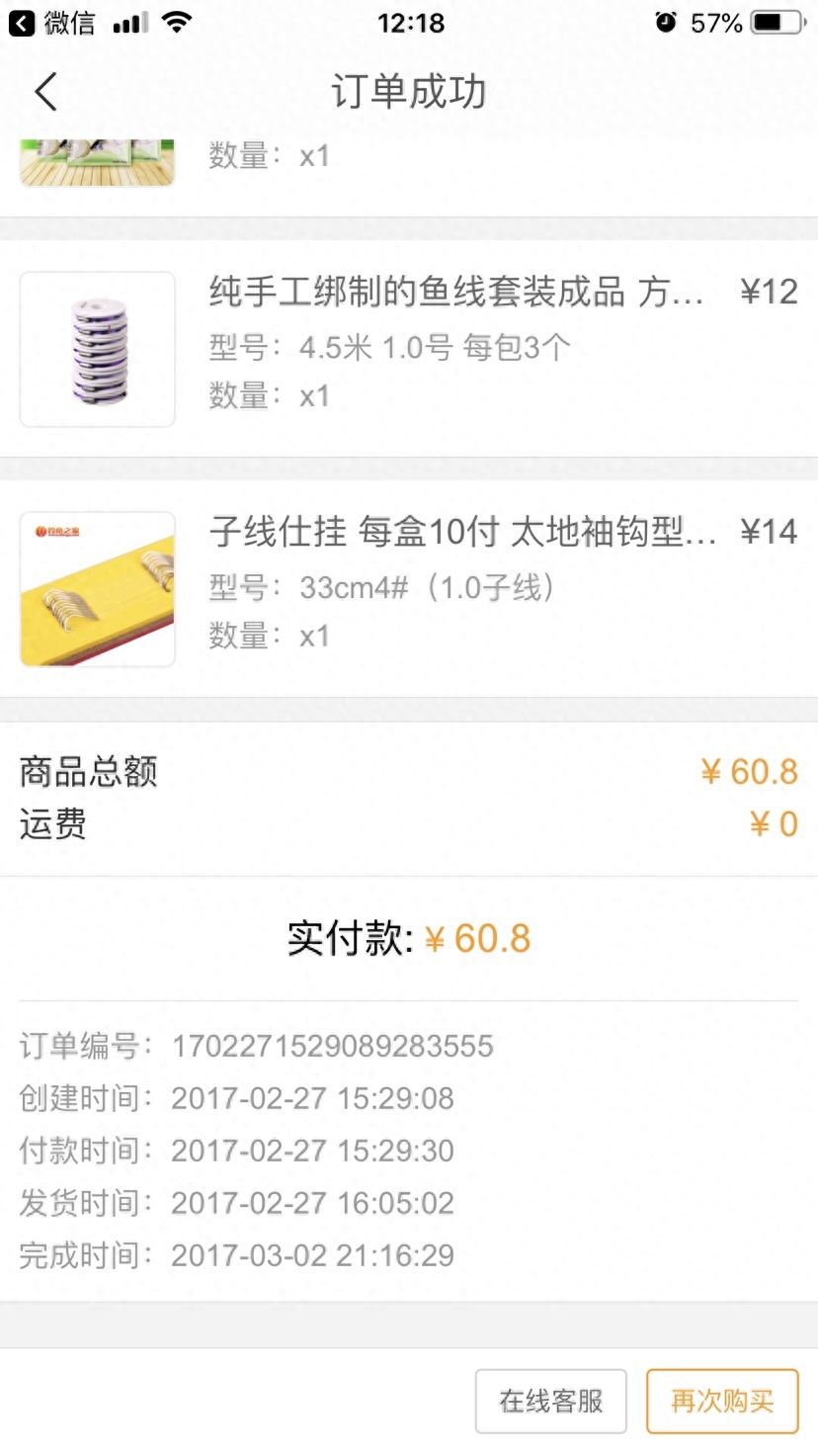Screen dimensions: 818x1456
Task: Return to 微信 via status bar breadcrumb
Action: pyautogui.click(x=52, y=23)
